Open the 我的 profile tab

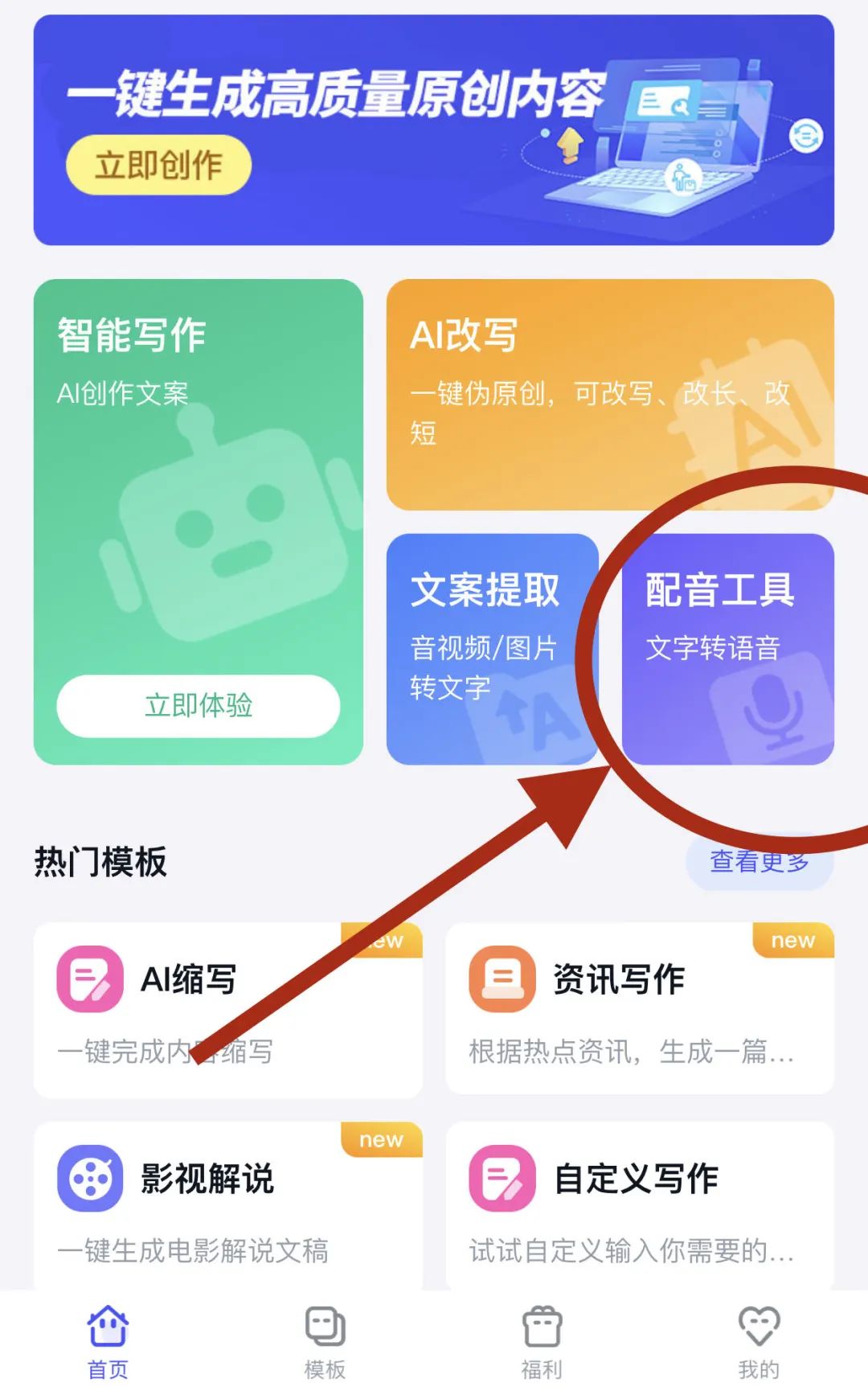[x=759, y=1343]
